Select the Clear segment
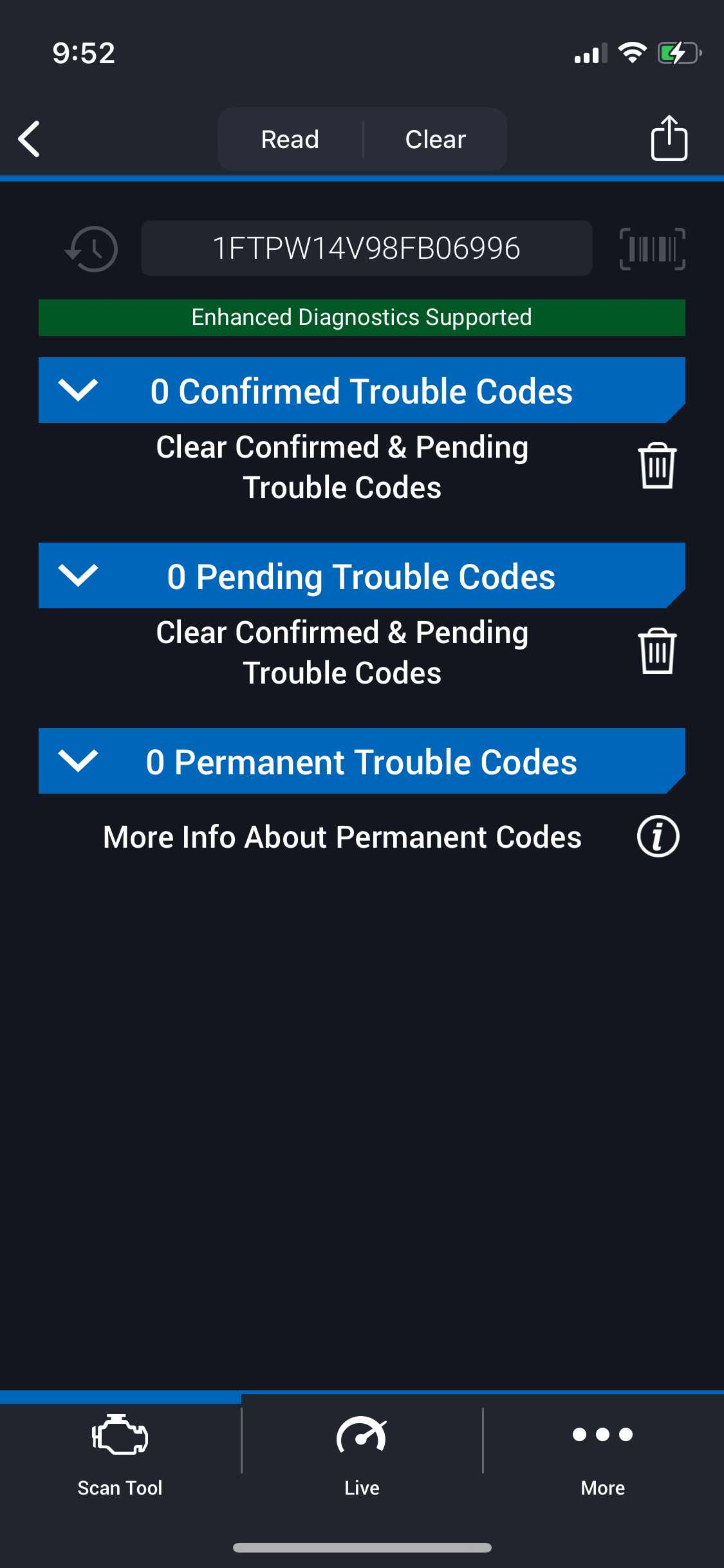The height and width of the screenshot is (1568, 724). pyautogui.click(x=435, y=140)
